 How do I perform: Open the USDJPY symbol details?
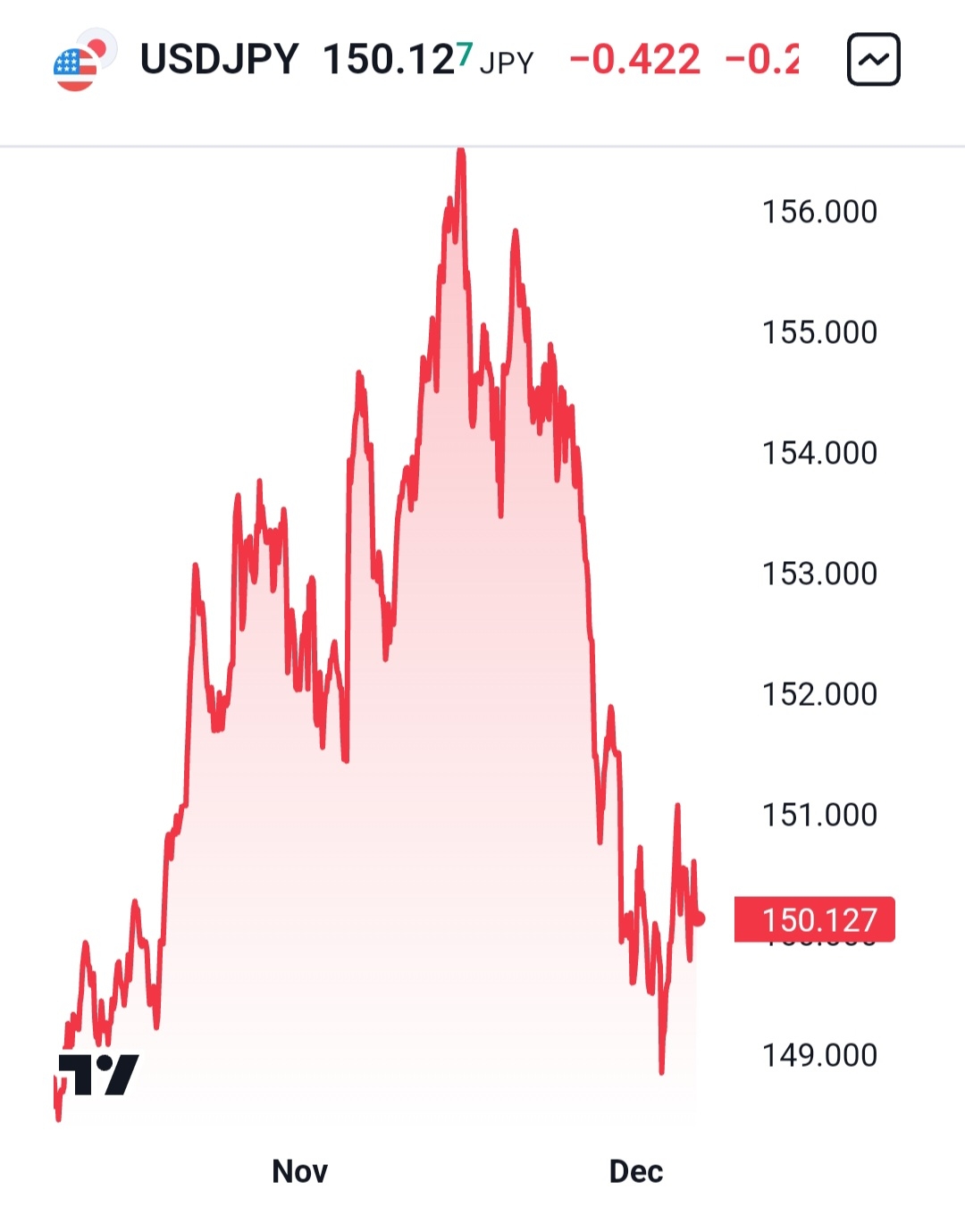[219, 60]
